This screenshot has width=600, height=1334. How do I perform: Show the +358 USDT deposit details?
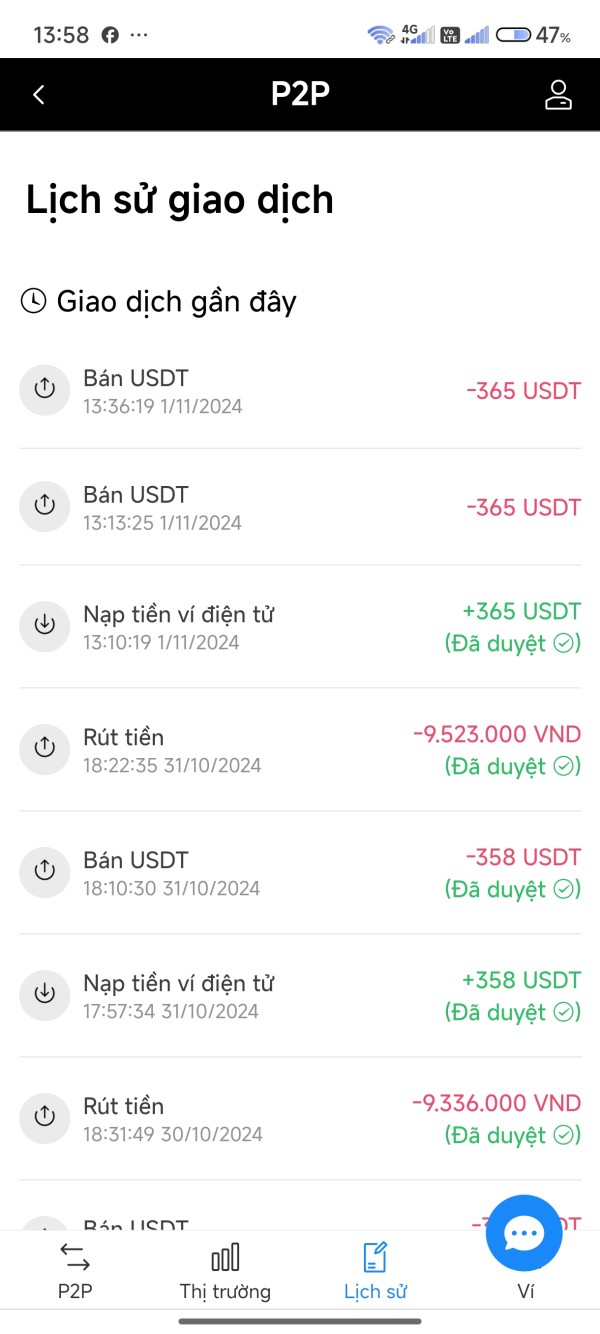(x=300, y=995)
